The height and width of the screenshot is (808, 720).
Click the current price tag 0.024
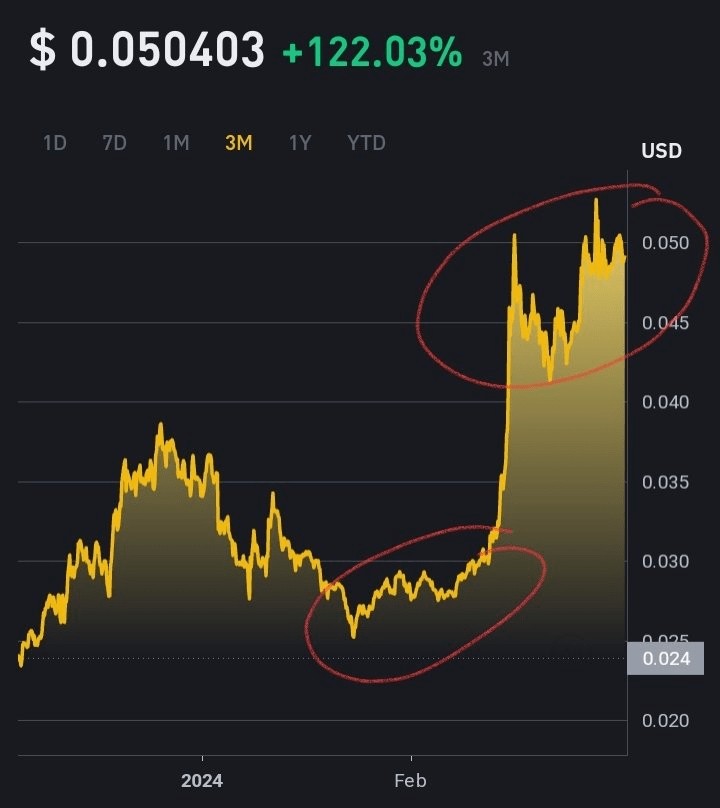click(667, 659)
